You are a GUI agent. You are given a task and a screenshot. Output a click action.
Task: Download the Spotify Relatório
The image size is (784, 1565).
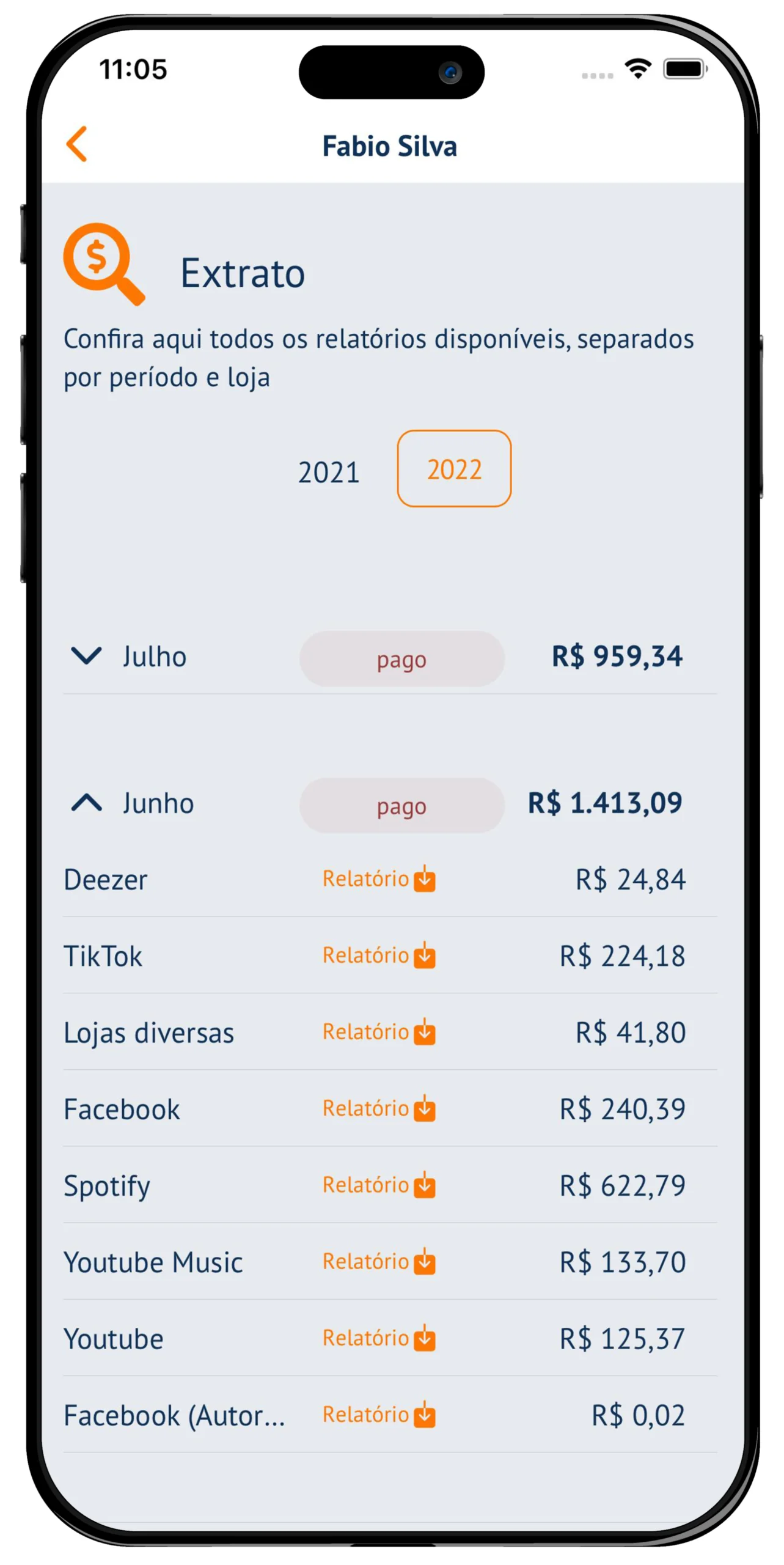pos(378,1184)
